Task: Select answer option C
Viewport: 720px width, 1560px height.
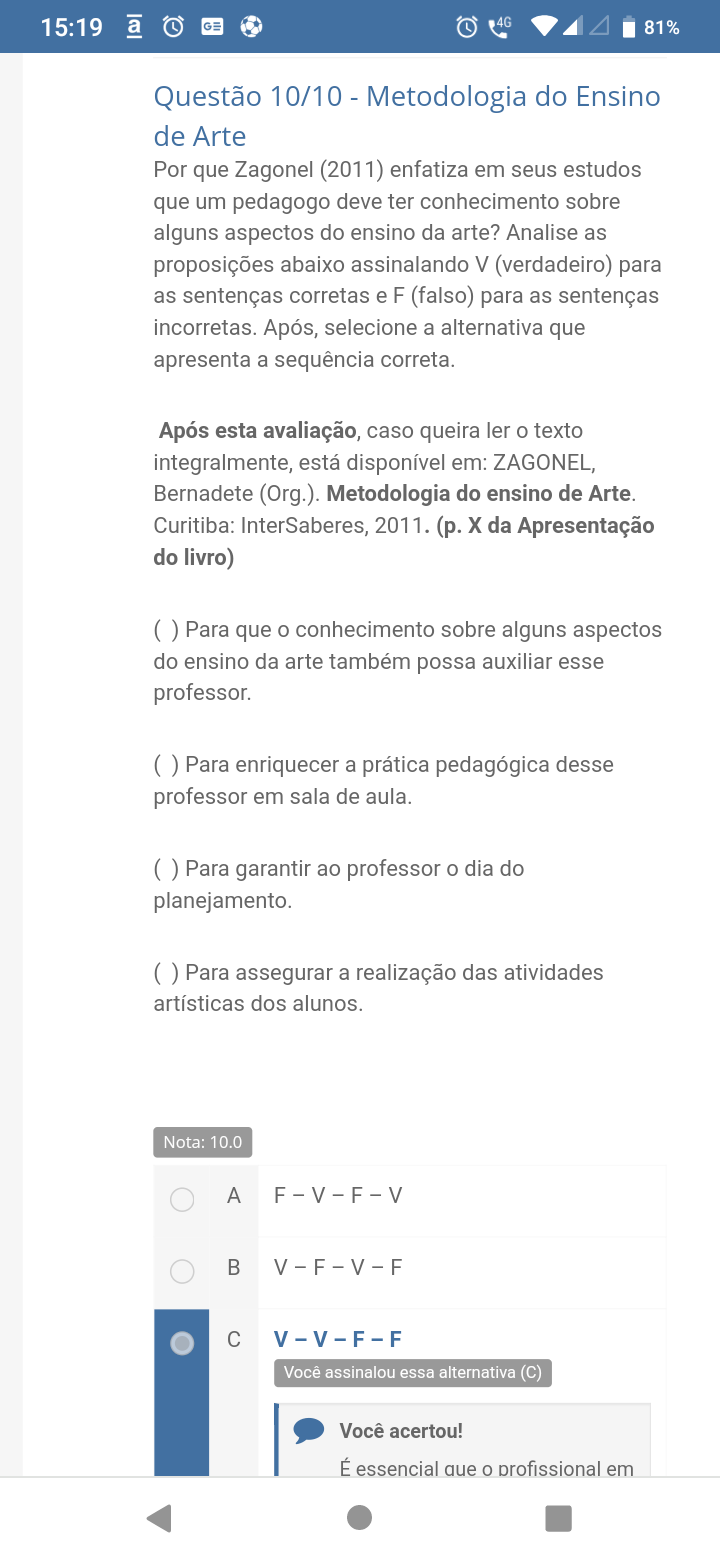Action: (182, 1343)
